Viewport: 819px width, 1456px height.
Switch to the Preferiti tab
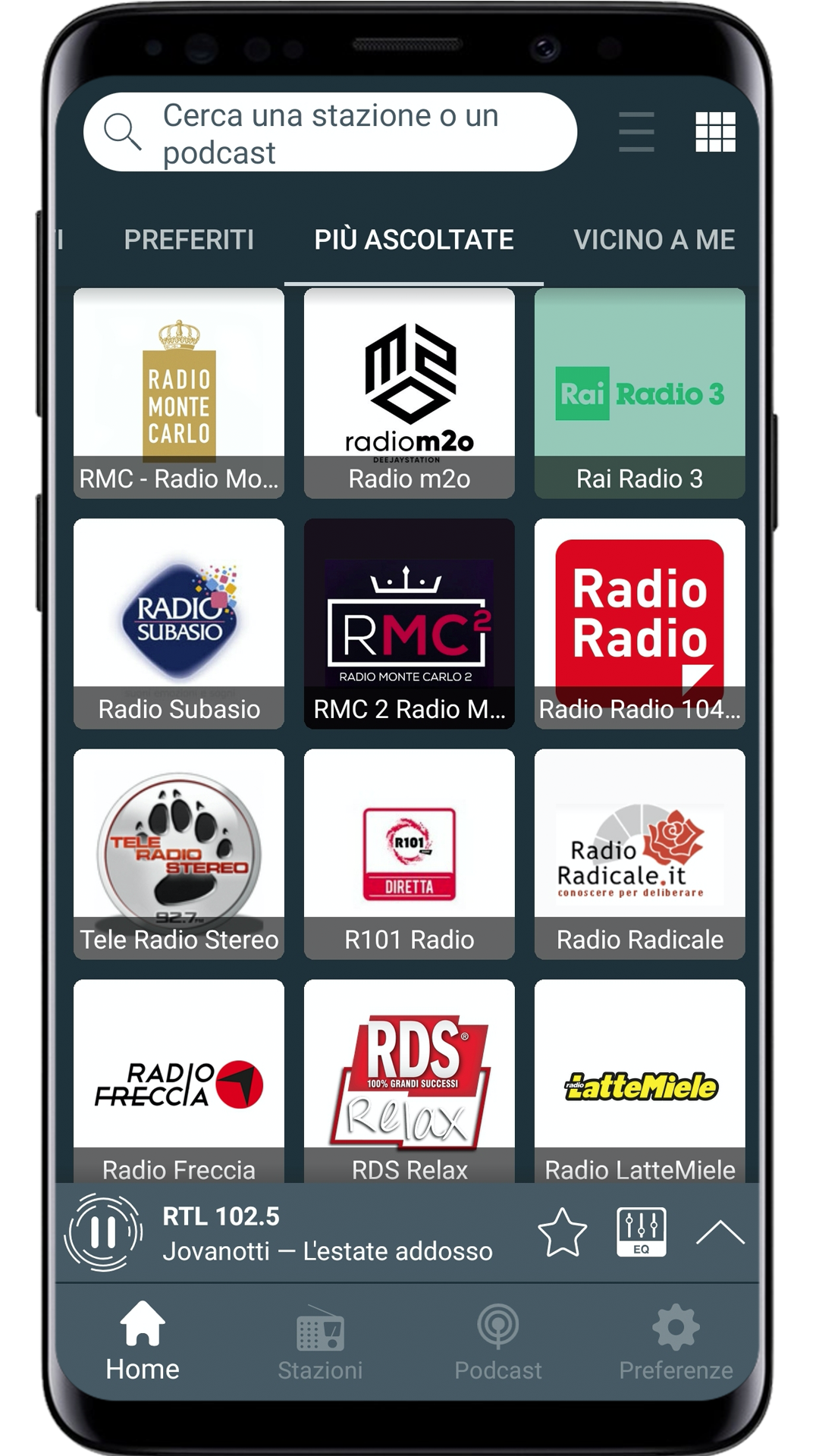[189, 240]
